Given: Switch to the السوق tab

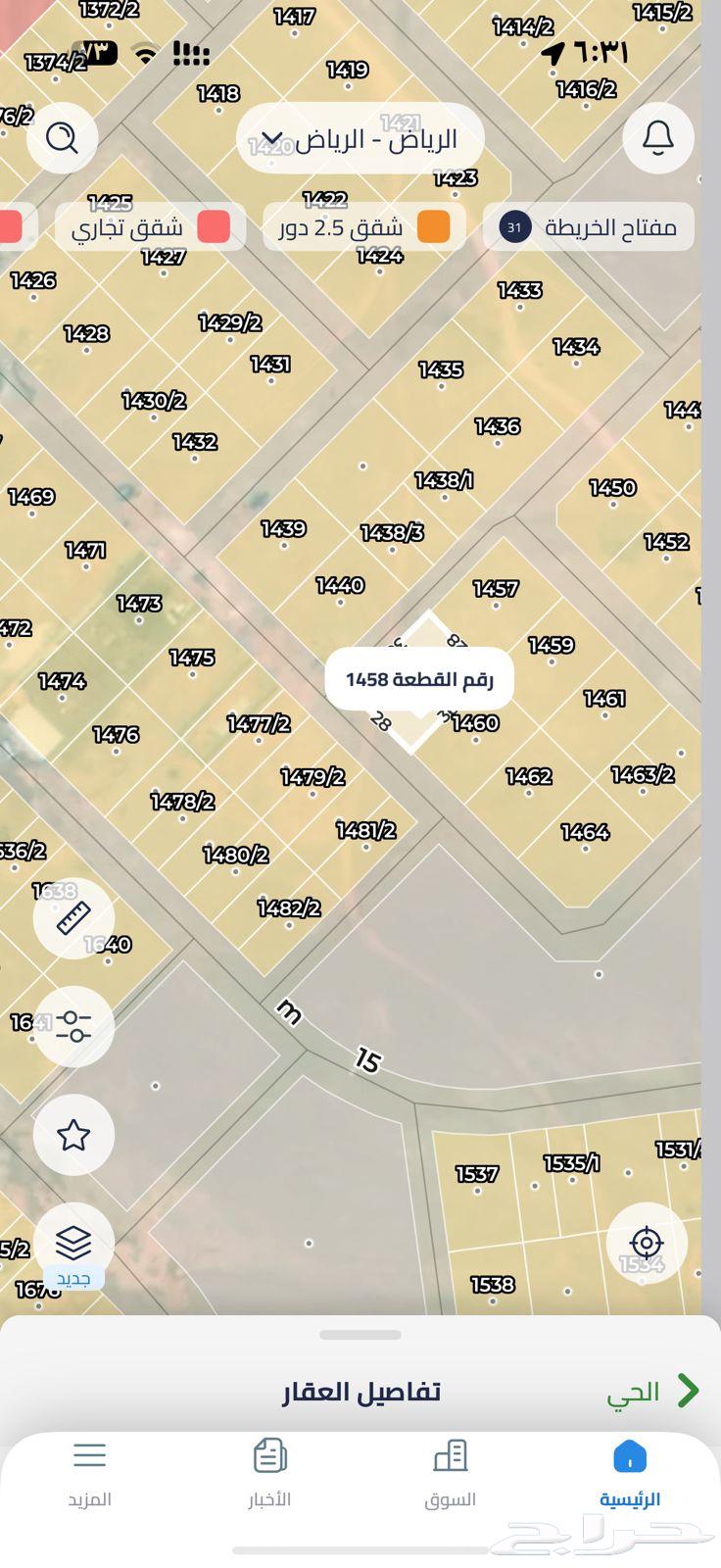Looking at the screenshot, I should pyautogui.click(x=451, y=1473).
